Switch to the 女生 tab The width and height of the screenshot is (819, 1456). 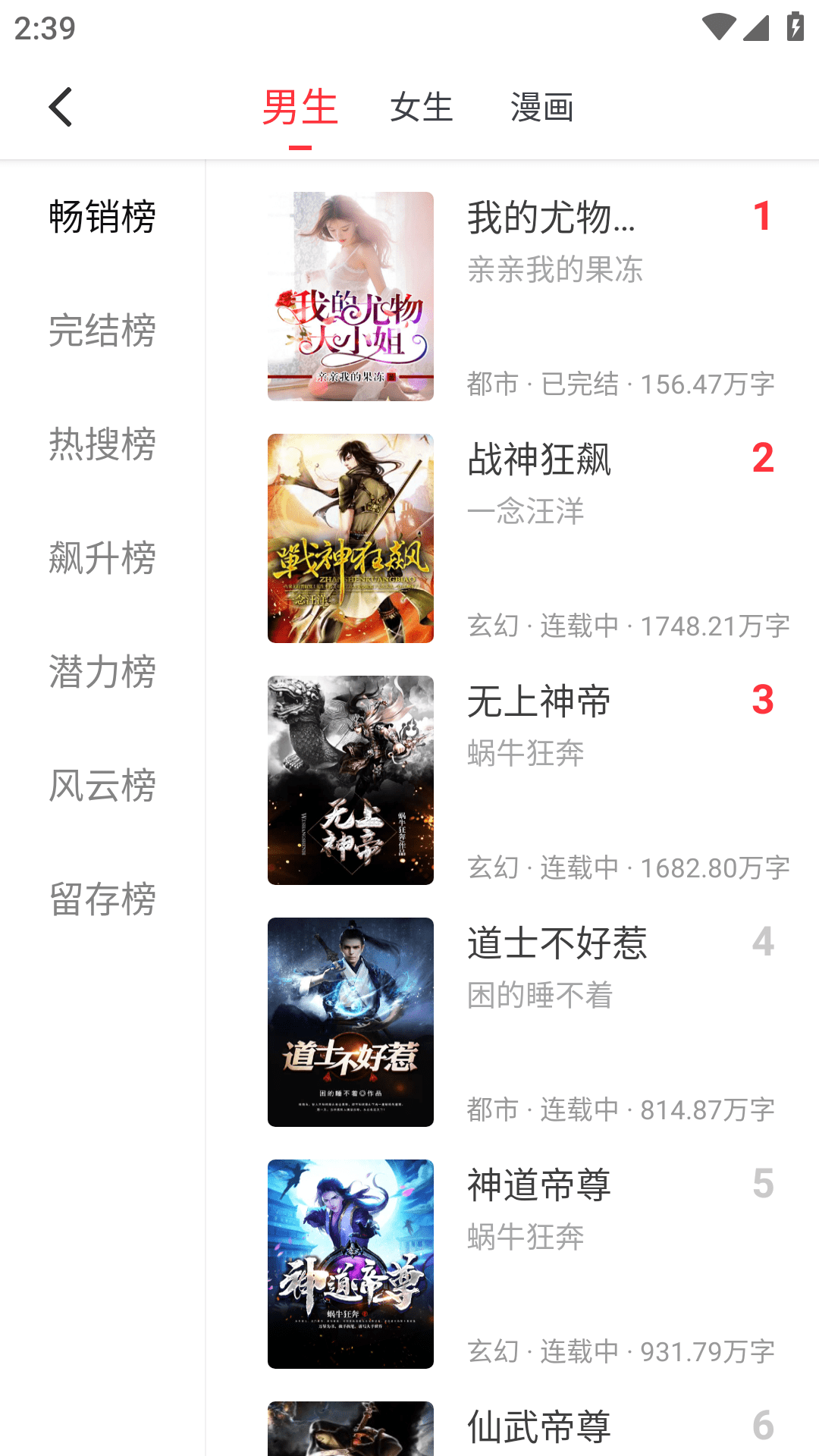pyautogui.click(x=422, y=107)
